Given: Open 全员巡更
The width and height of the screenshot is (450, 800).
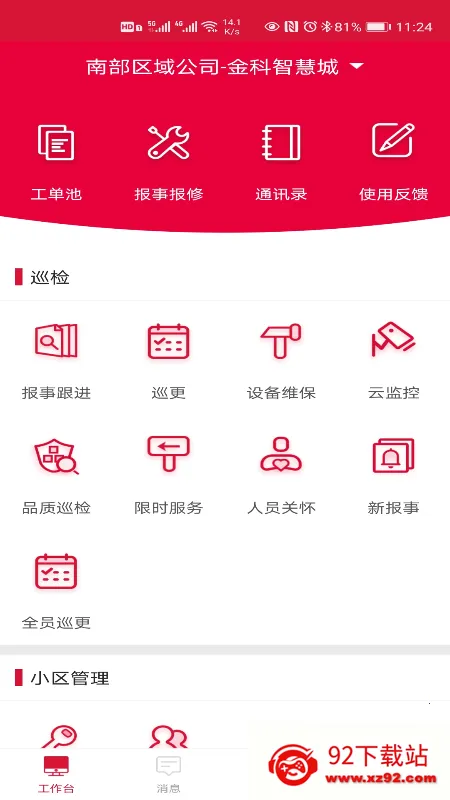Looking at the screenshot, I should [x=56, y=590].
